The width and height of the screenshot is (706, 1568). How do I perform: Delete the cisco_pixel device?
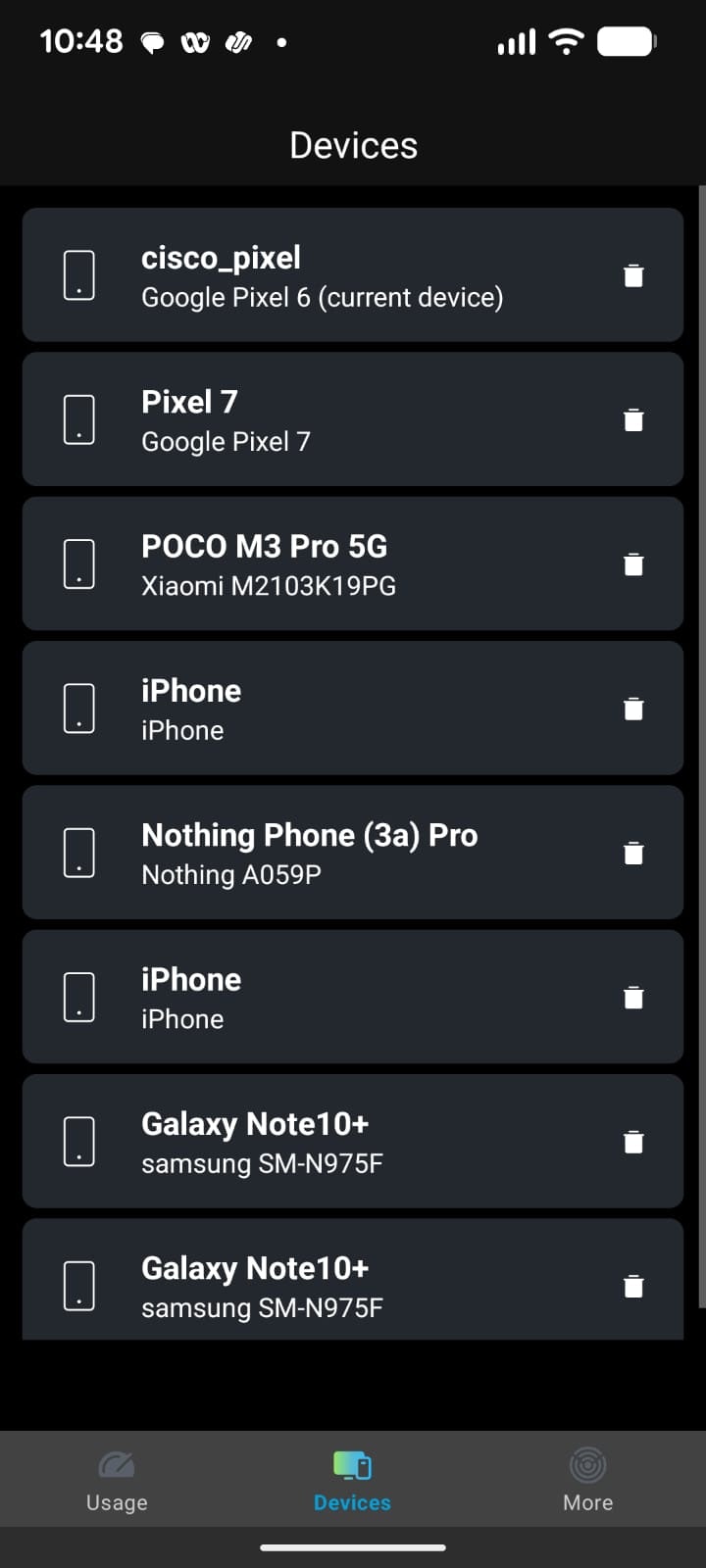pyautogui.click(x=633, y=276)
